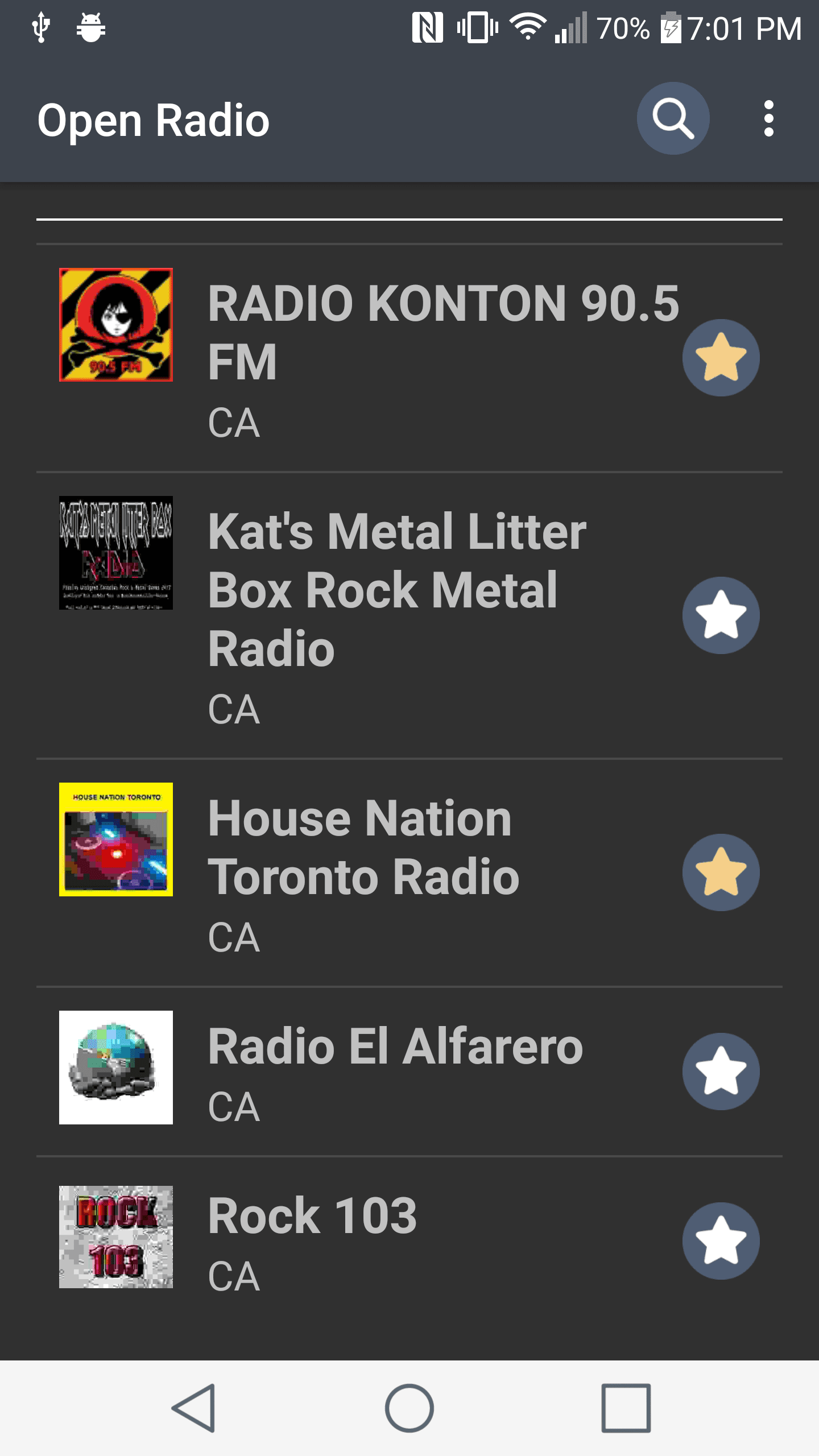Unfavorite RADIO KONTON 90.5 FM star
The image size is (819, 1456).
[721, 358]
